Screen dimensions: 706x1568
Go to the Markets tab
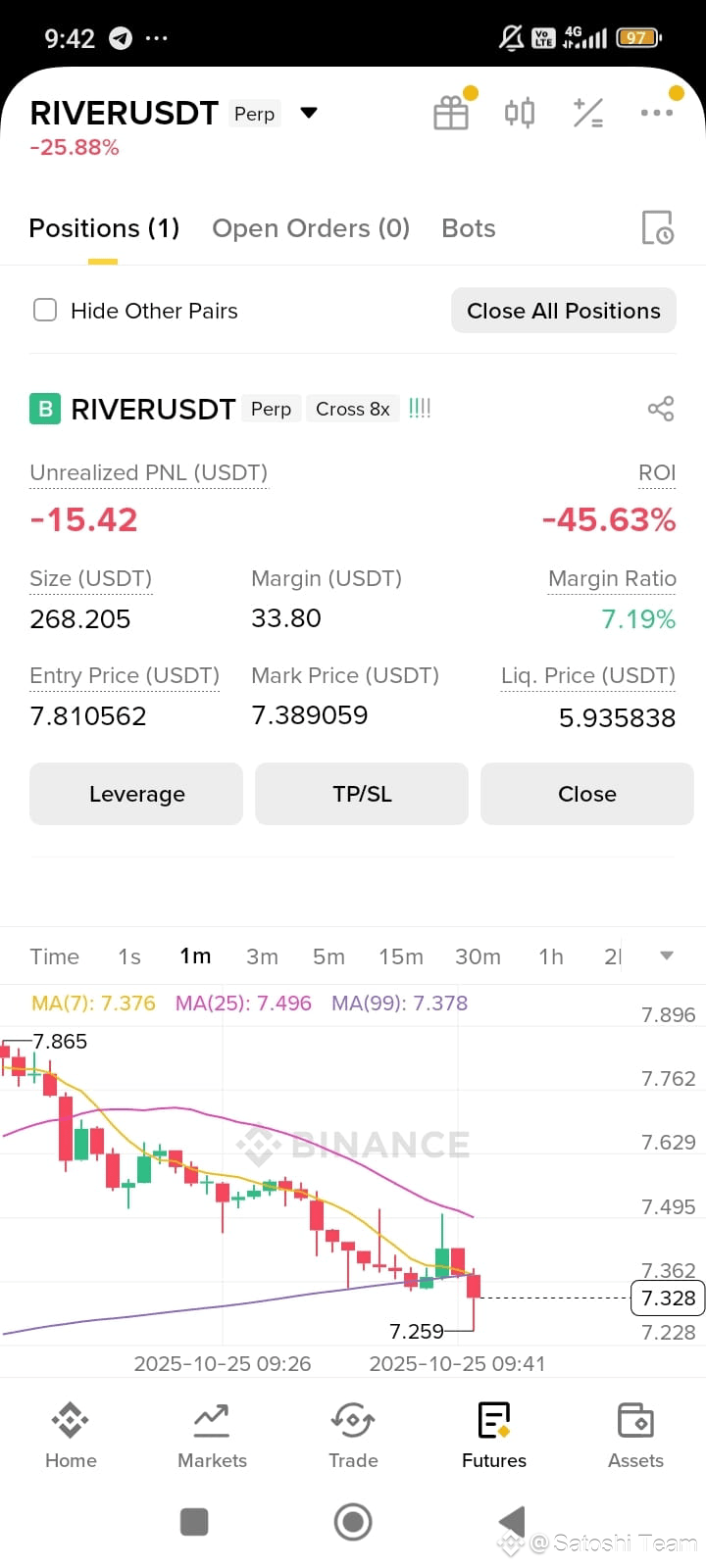point(212,1435)
